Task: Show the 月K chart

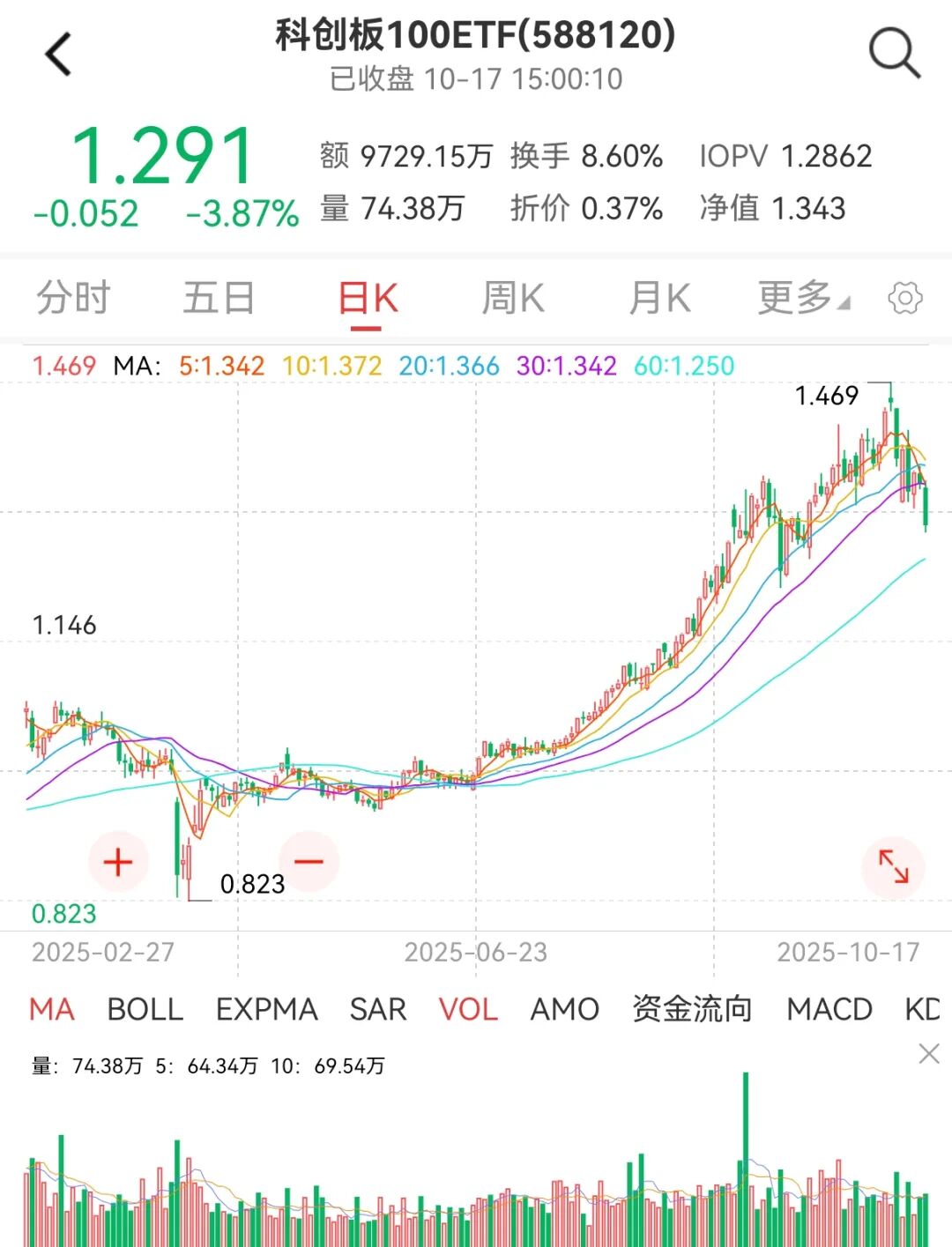Action: 659,298
